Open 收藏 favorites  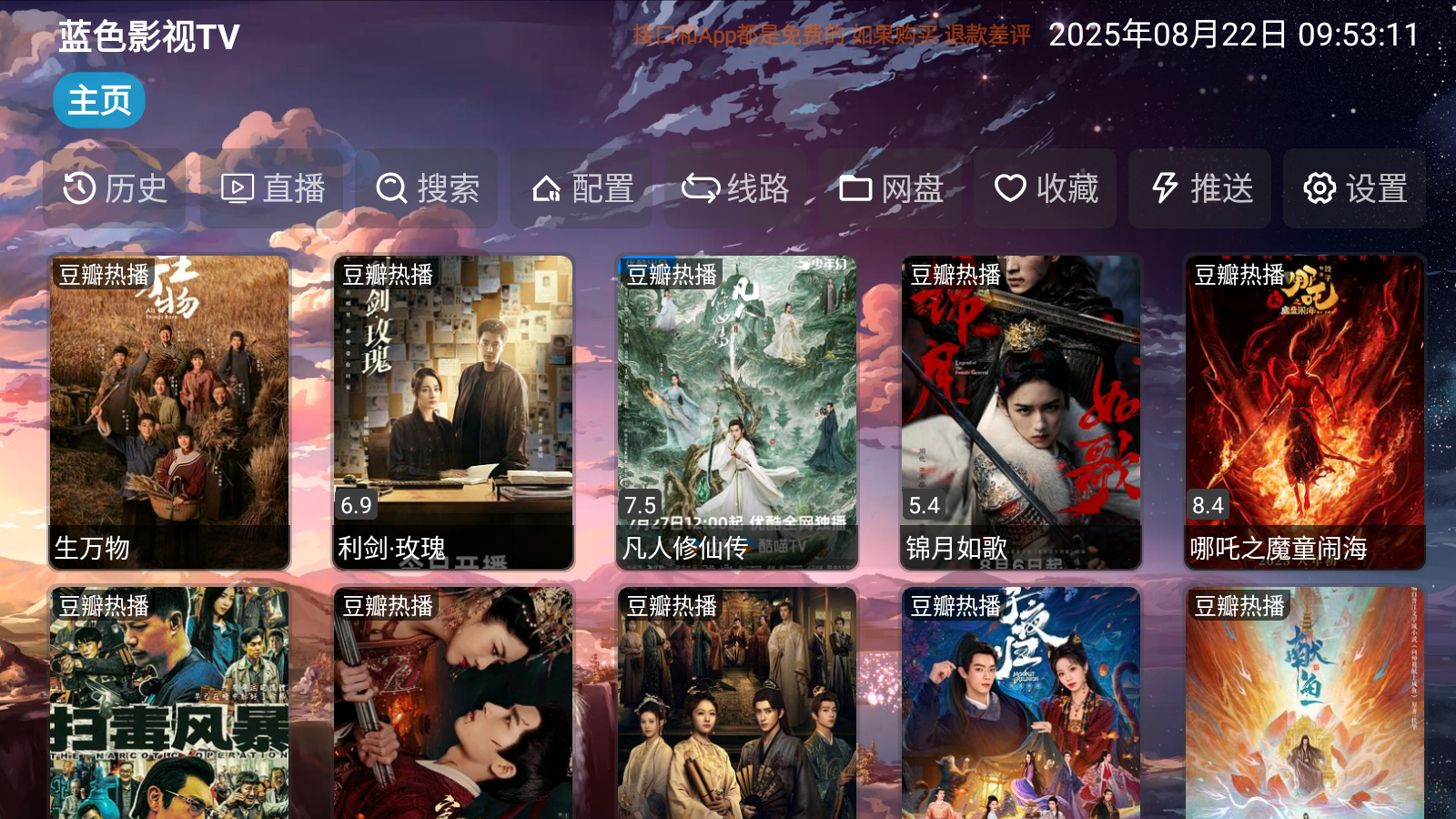(x=1045, y=188)
